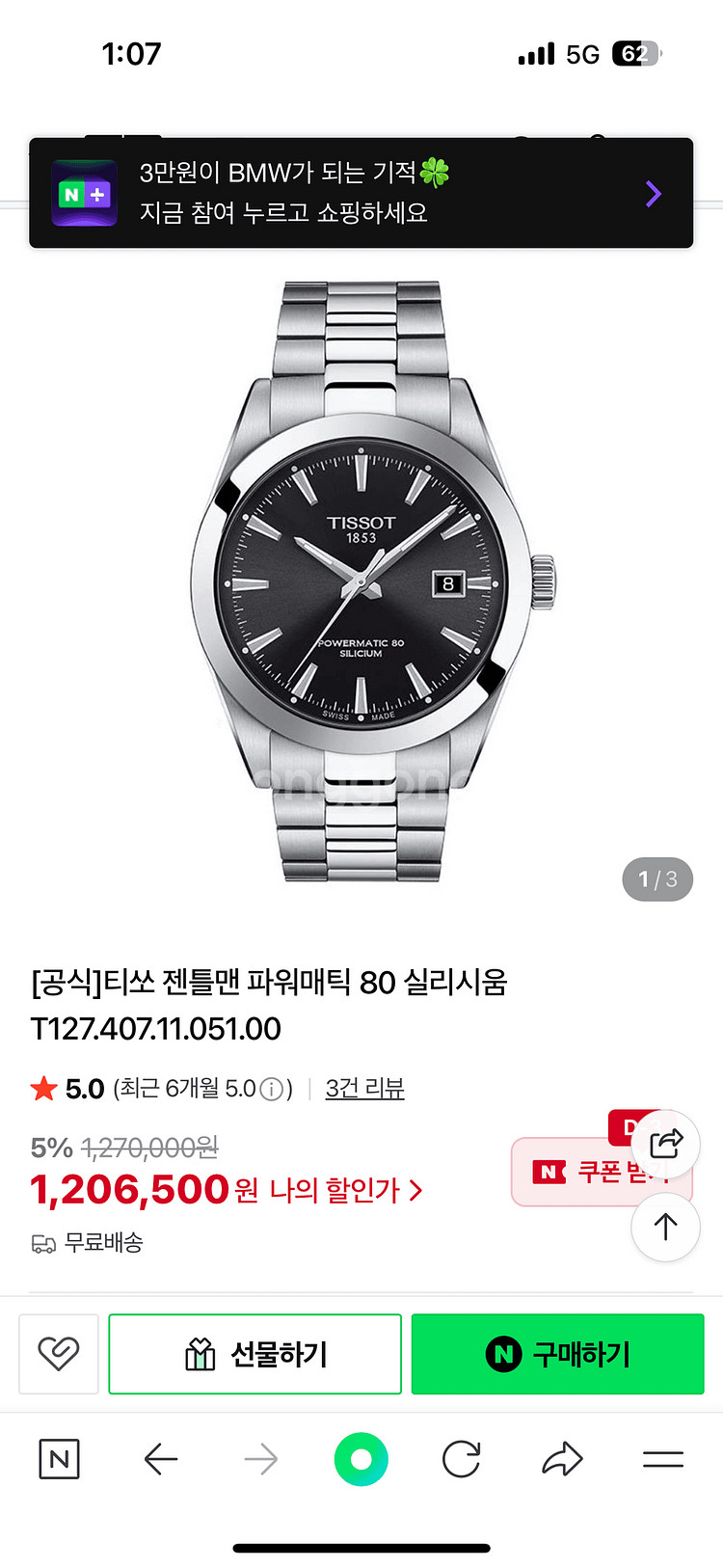View 나의 할인가 discount details
Image resolution: width=723 pixels, height=1568 pixels.
pos(345,1190)
